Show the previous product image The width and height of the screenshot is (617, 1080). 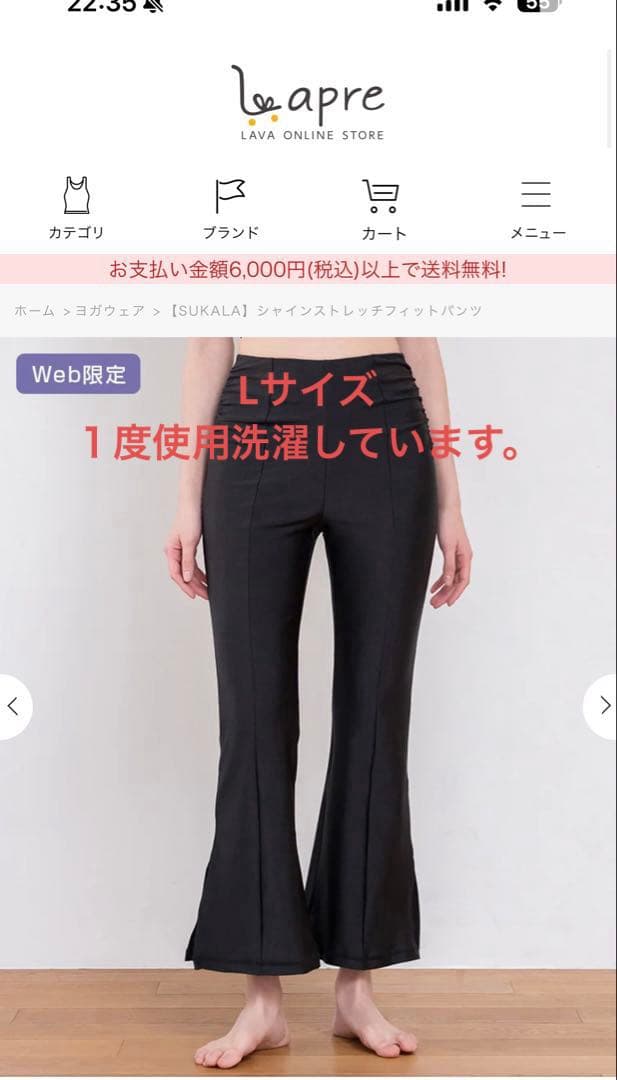13,706
